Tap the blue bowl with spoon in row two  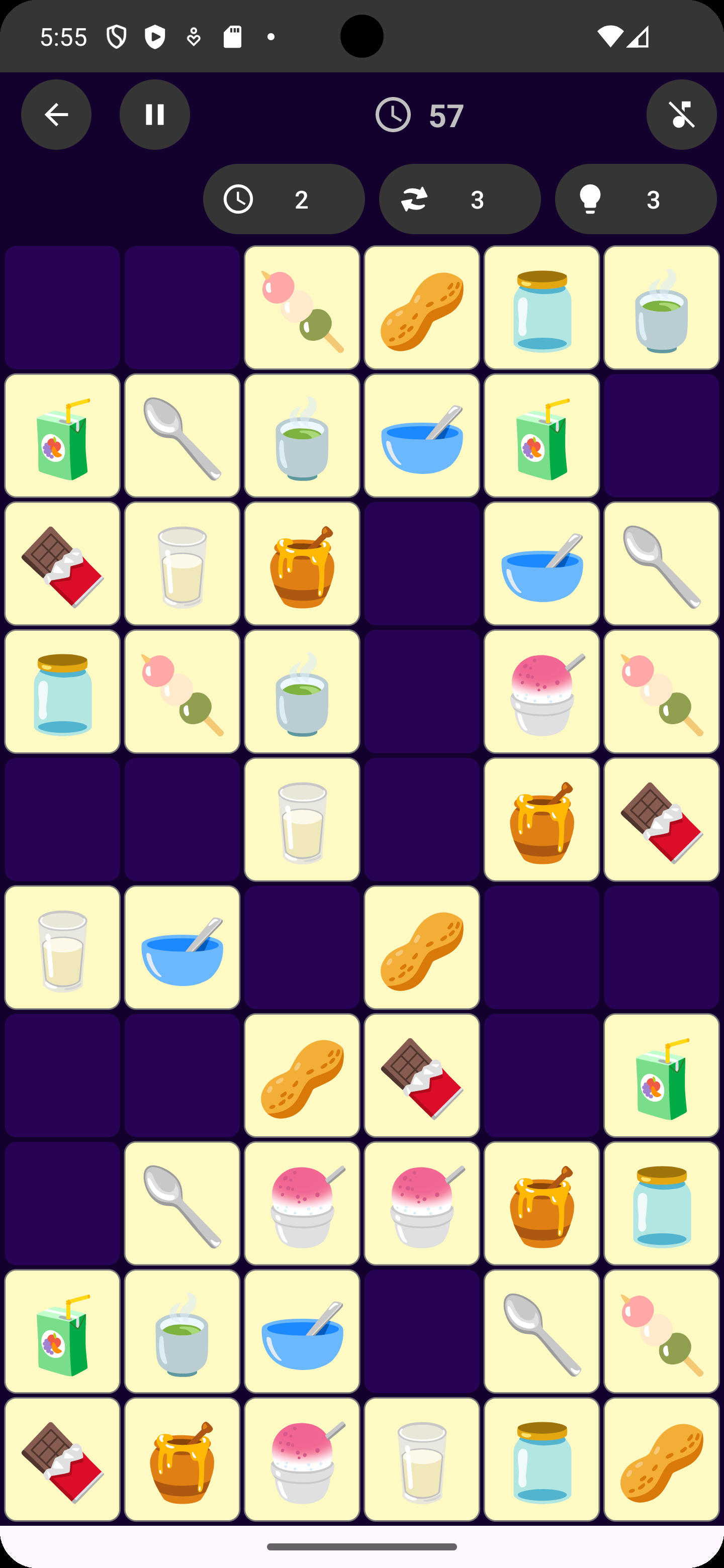coord(421,435)
